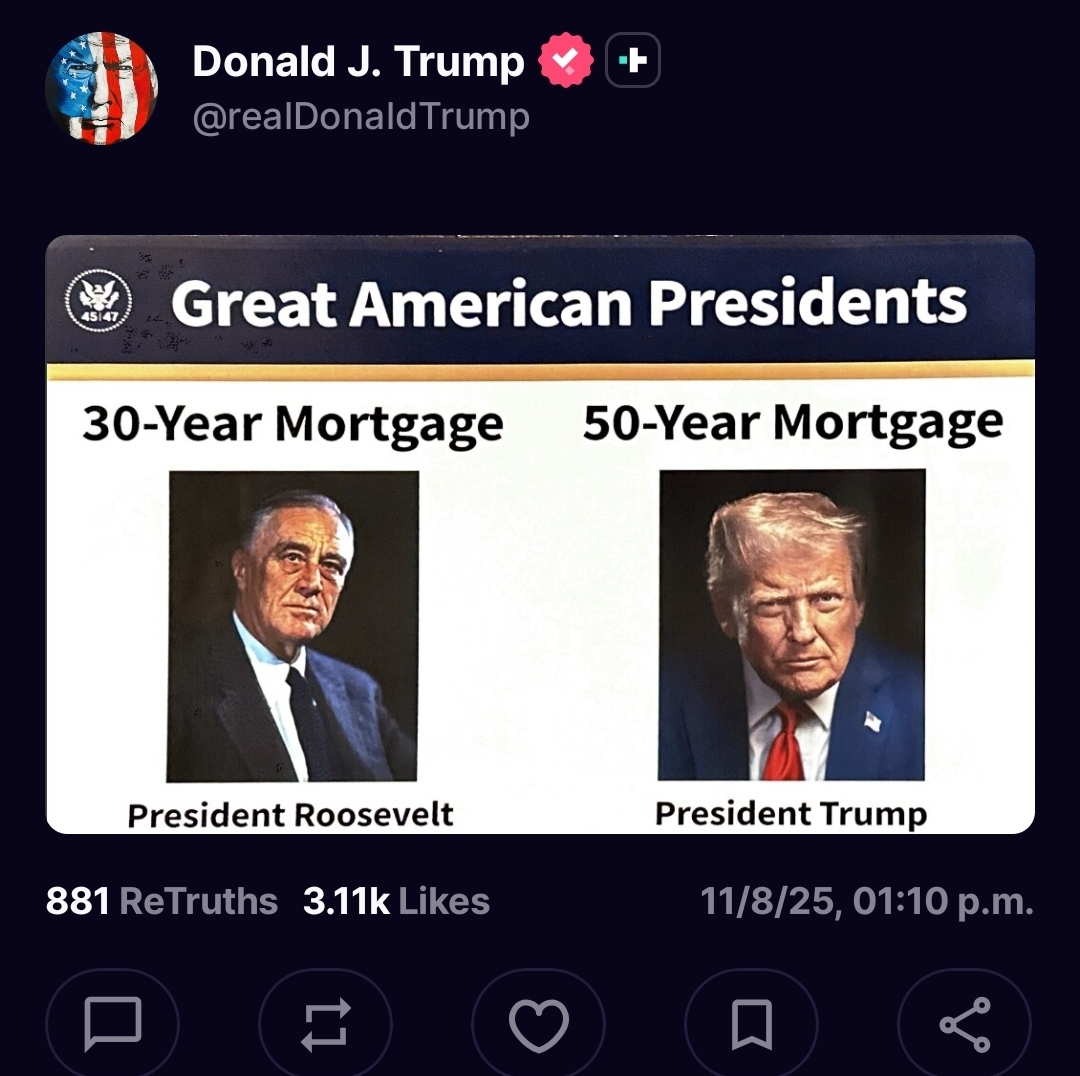Bookmark this post
The height and width of the screenshot is (1076, 1080).
[751, 1025]
